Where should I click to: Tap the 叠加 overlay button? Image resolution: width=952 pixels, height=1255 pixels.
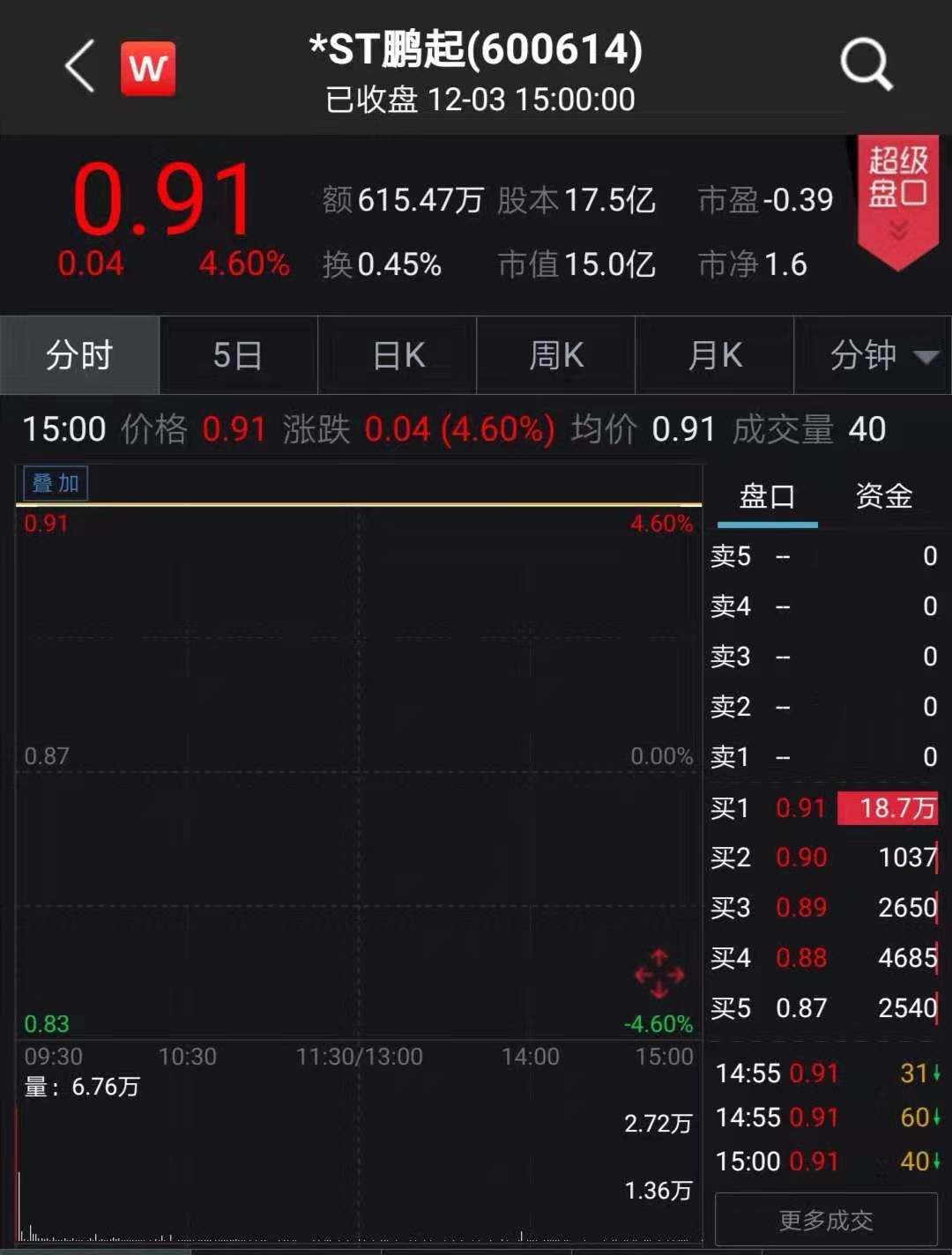(55, 483)
